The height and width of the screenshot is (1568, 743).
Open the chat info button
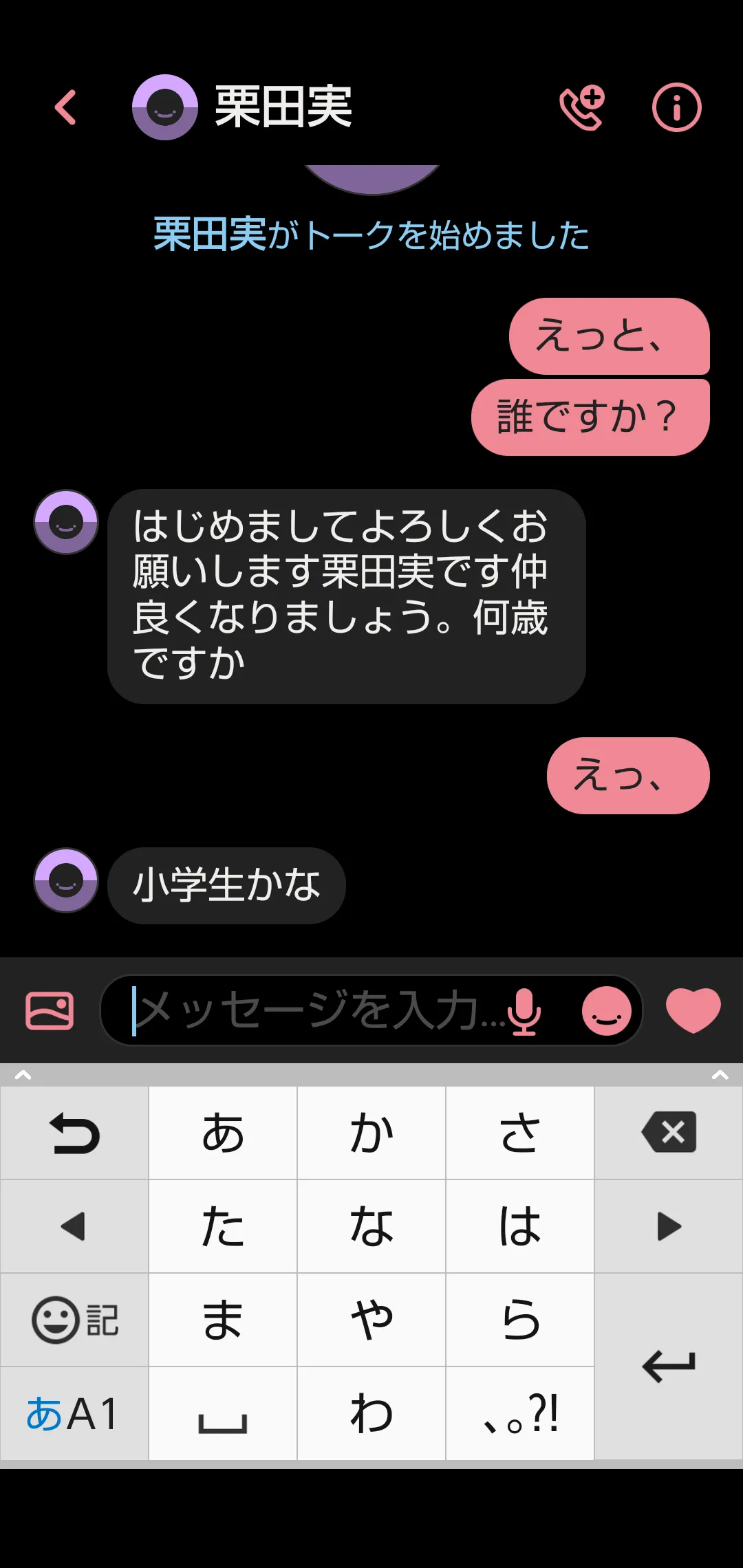pos(676,107)
